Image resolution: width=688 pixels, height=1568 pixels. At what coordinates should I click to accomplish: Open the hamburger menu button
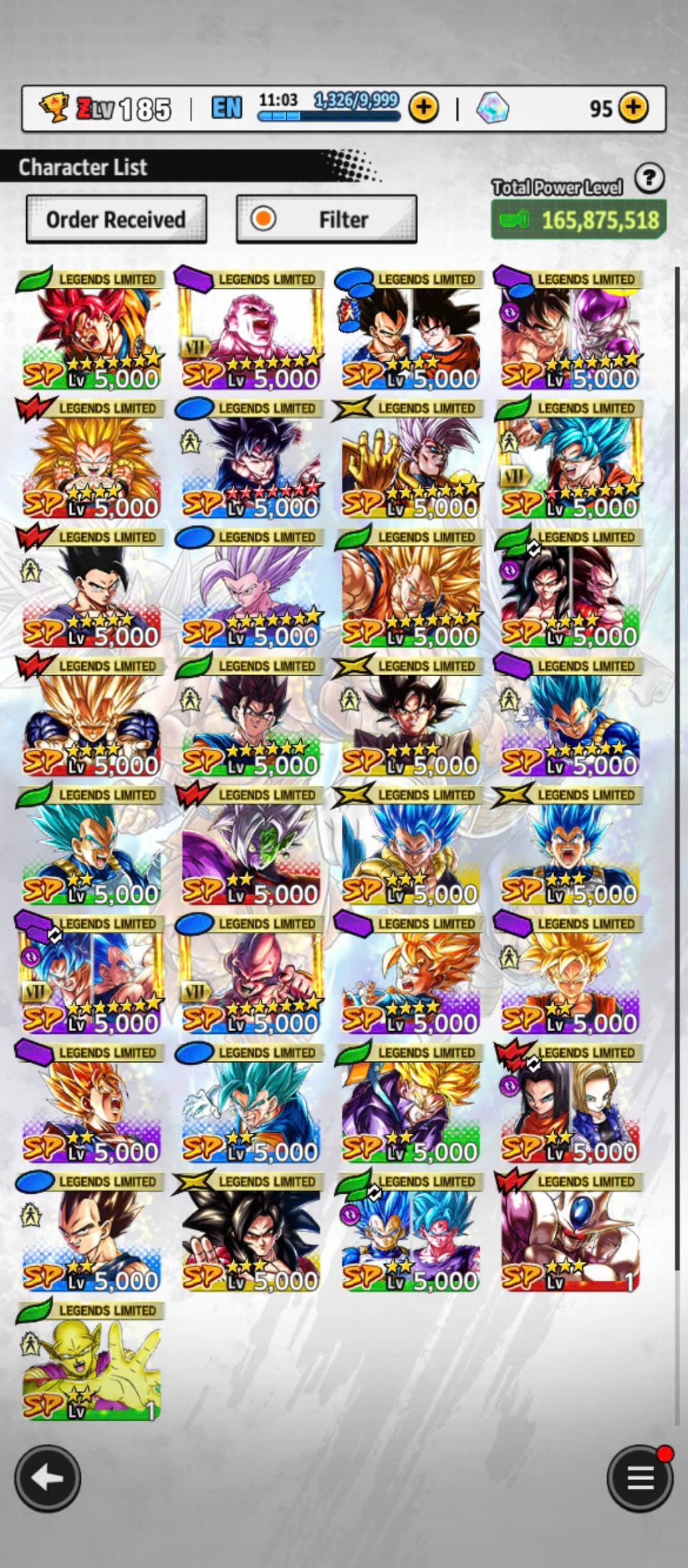640,1478
